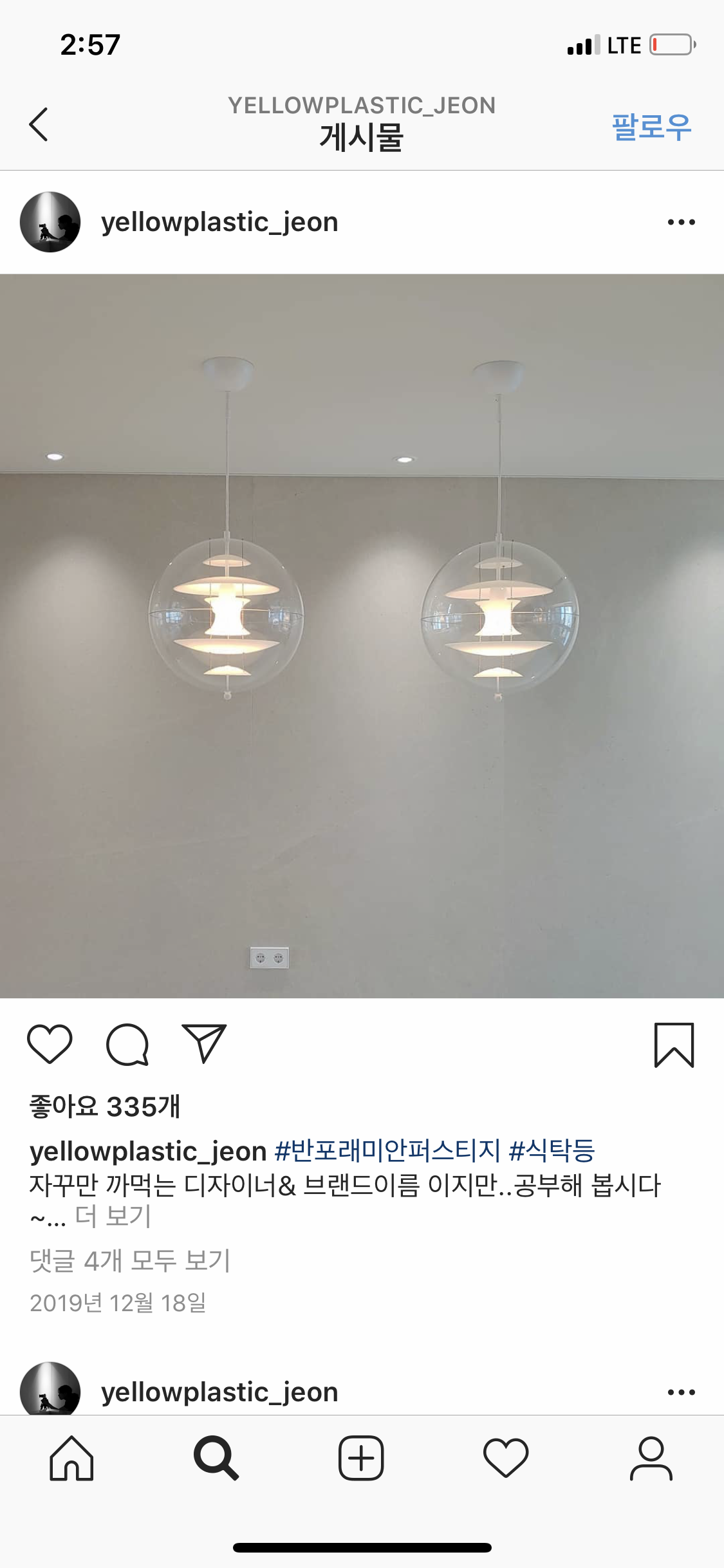This screenshot has width=724, height=1568.
Task: Open hashtag #반포래미안퍼스티지
Action: [387, 1151]
